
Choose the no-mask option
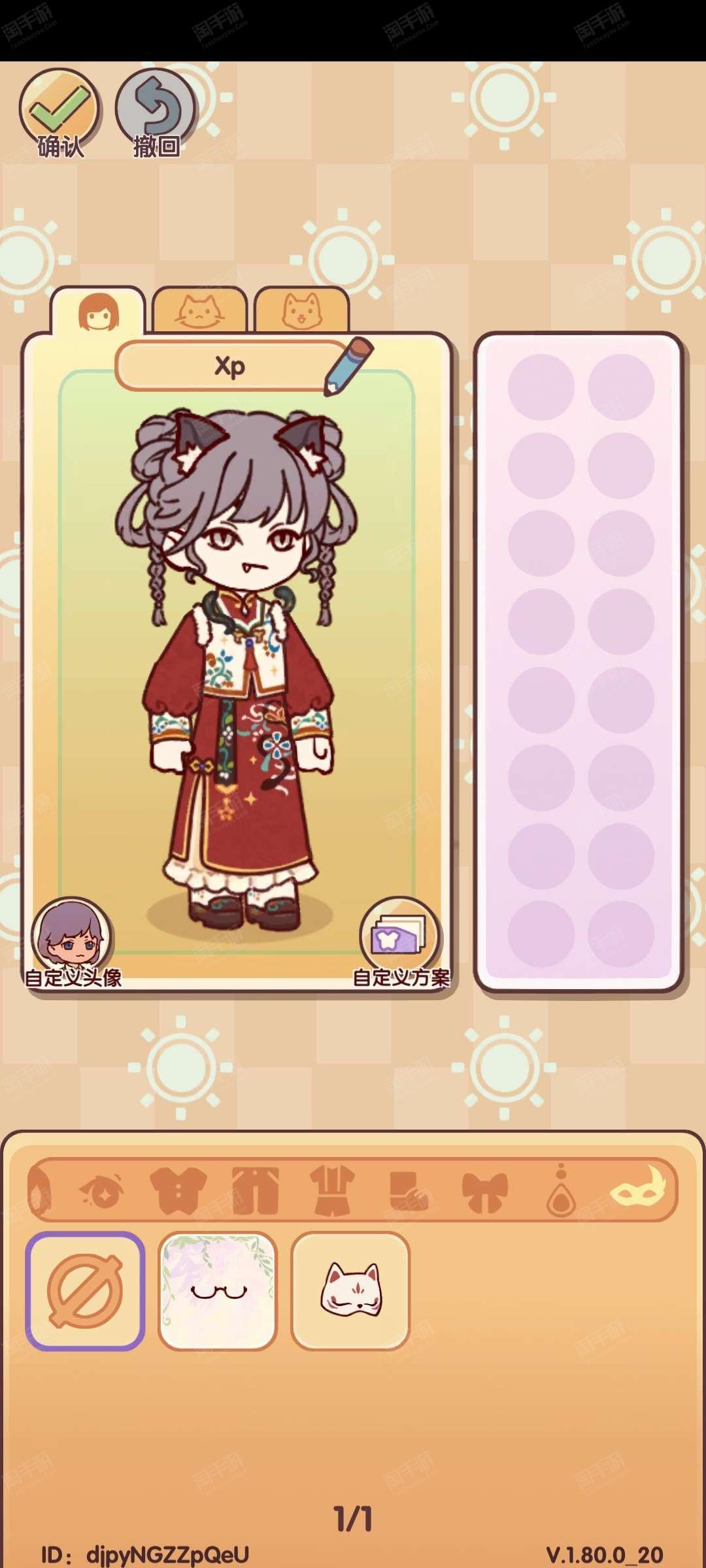point(85,1291)
